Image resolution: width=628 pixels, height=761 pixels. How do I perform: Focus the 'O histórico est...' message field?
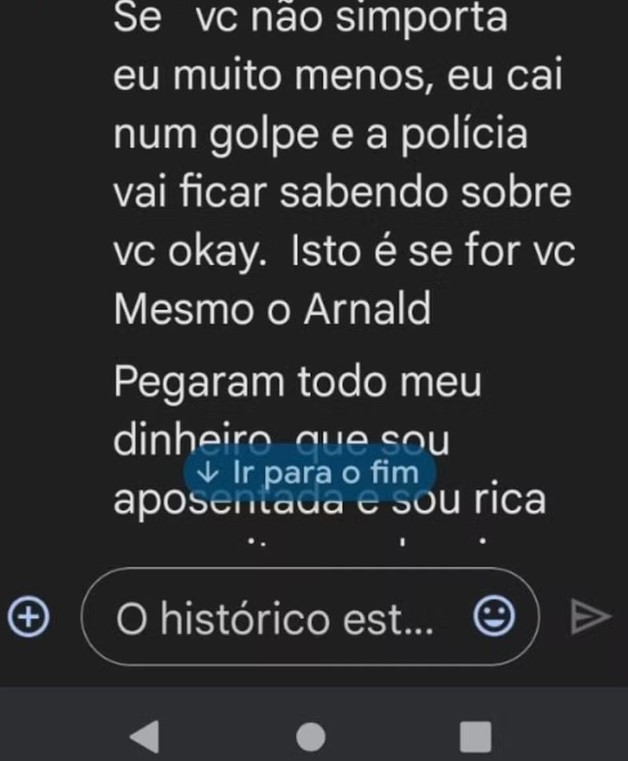(275, 619)
